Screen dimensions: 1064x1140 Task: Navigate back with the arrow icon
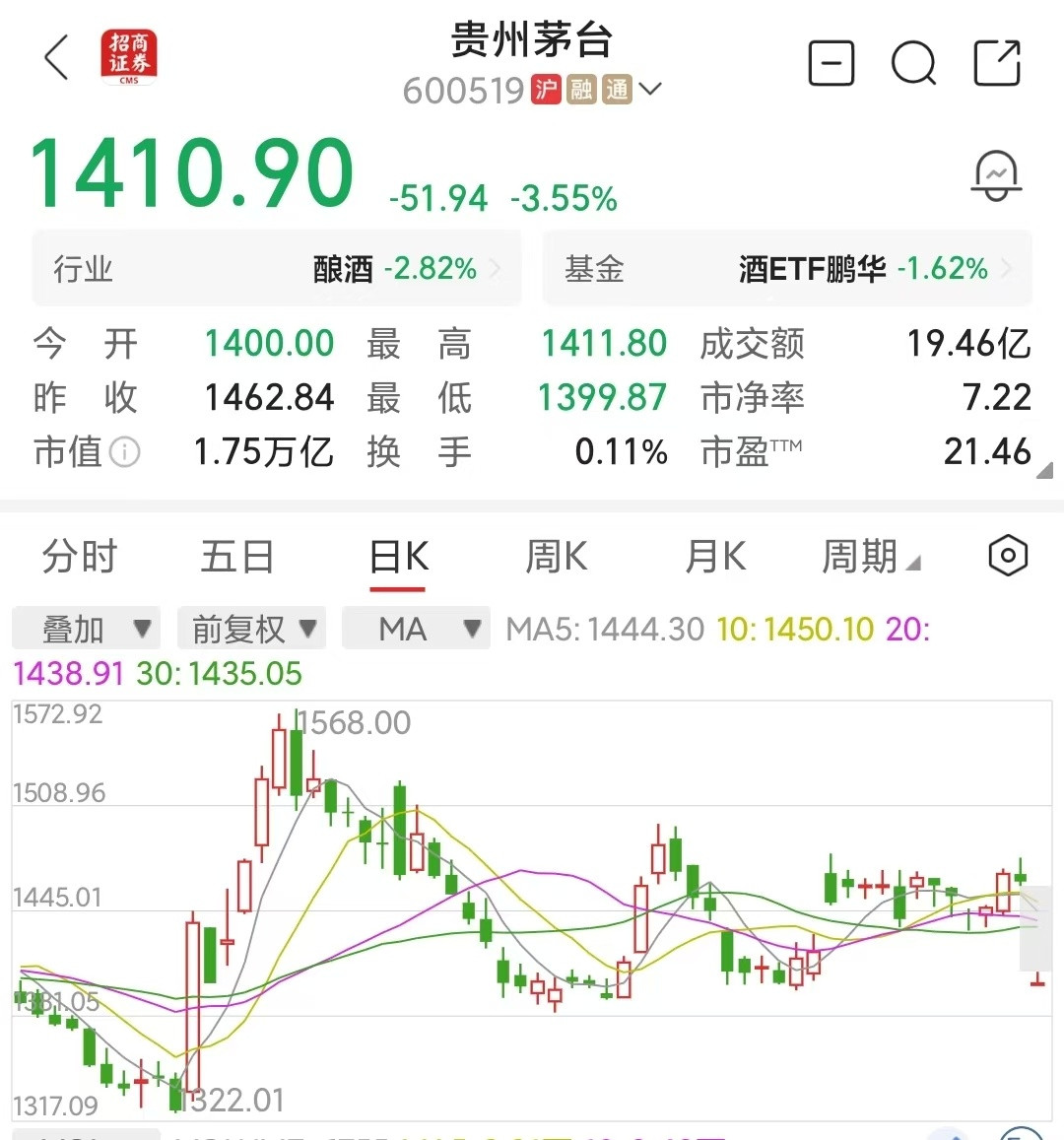pyautogui.click(x=56, y=59)
